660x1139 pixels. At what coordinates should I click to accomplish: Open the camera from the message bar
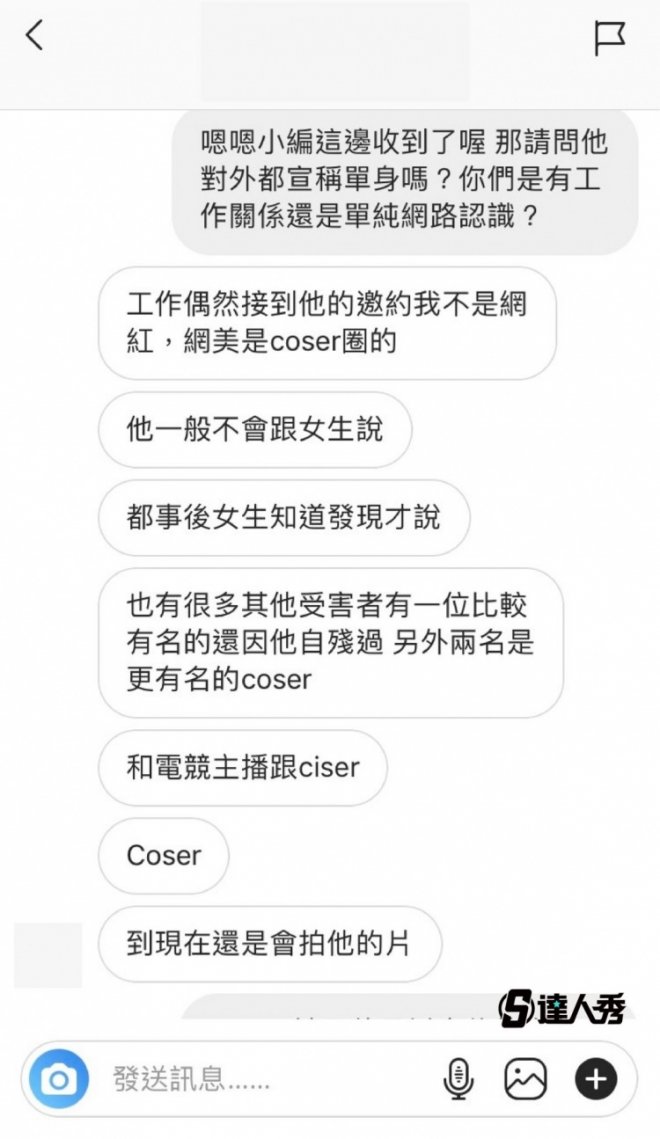tap(58, 1079)
